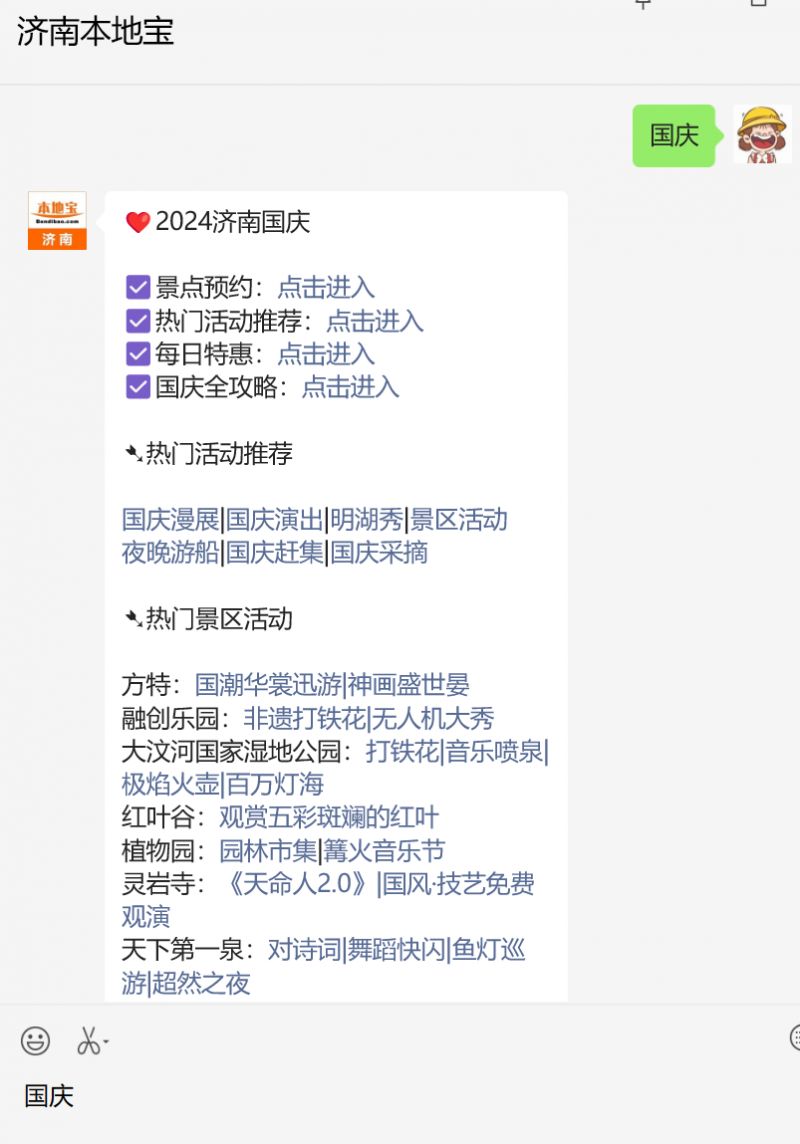Open the emoji picker smiley icon
The width and height of the screenshot is (800, 1144).
point(35,1040)
